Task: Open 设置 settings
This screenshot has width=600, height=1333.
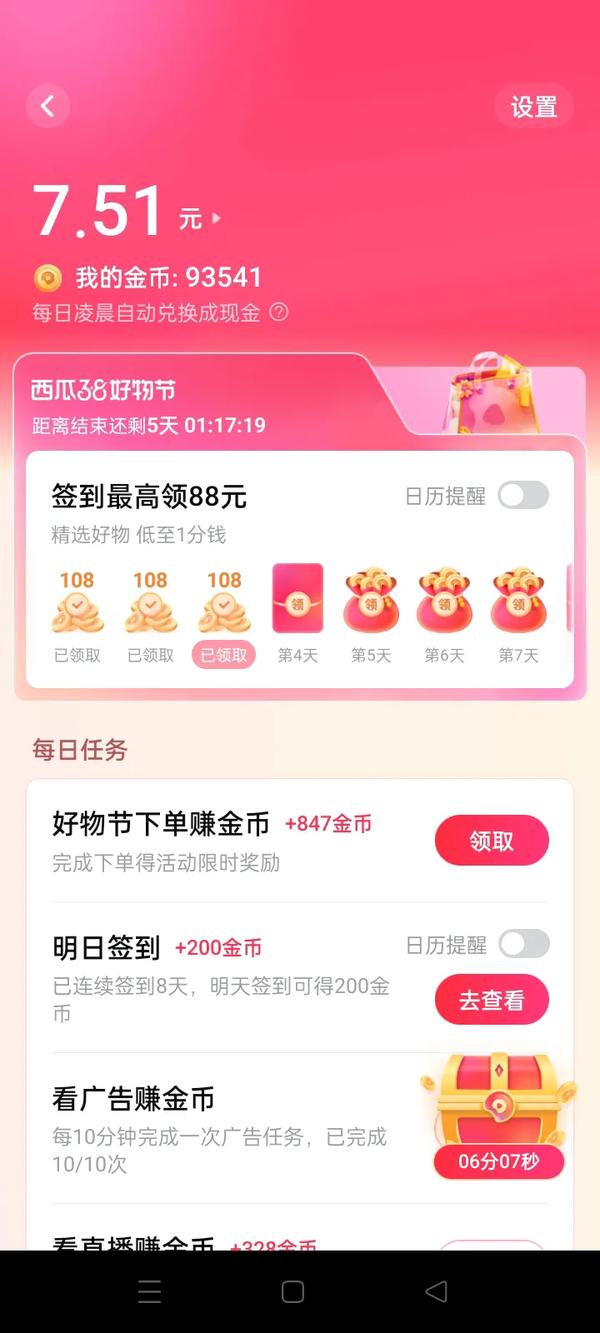Action: [534, 107]
